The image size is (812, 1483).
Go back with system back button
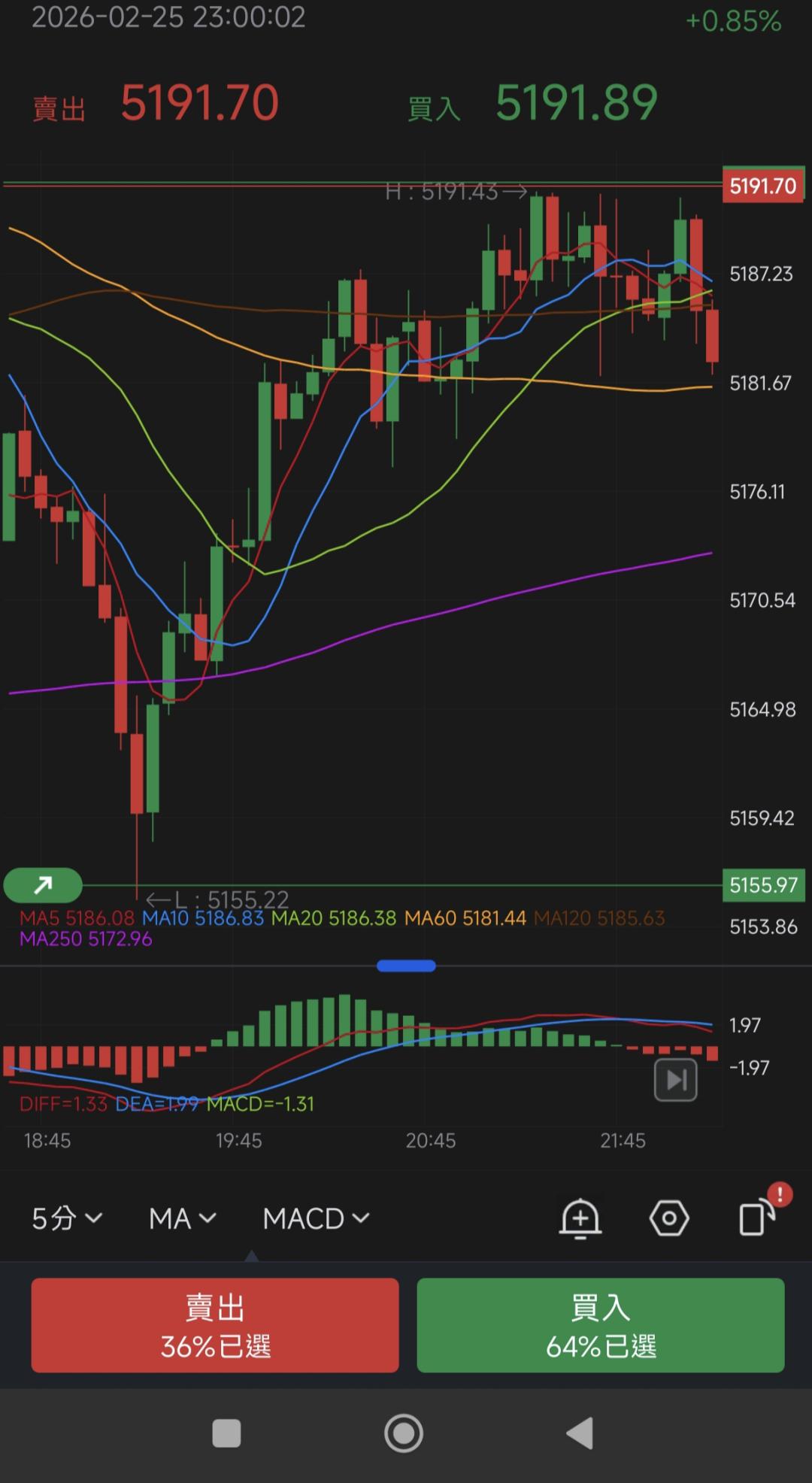coord(580,1433)
